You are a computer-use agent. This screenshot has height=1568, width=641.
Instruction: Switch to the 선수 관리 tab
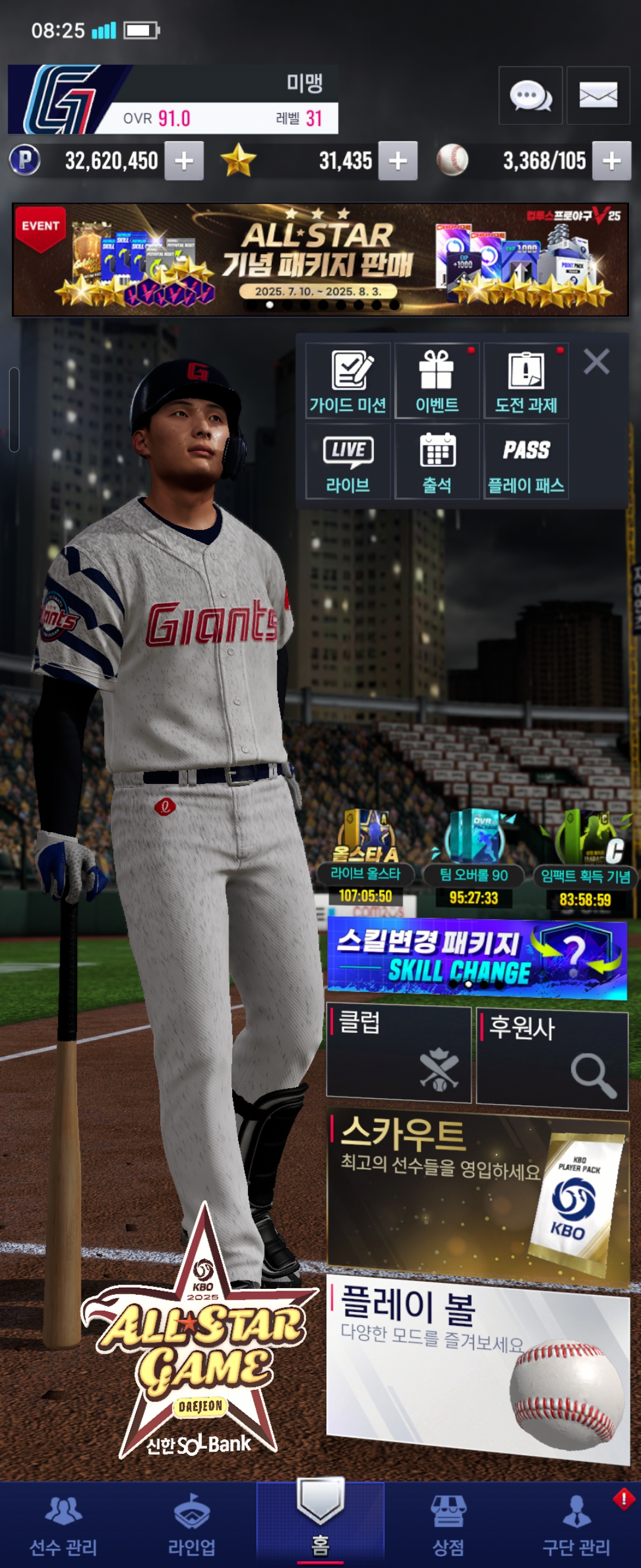pos(64,1525)
